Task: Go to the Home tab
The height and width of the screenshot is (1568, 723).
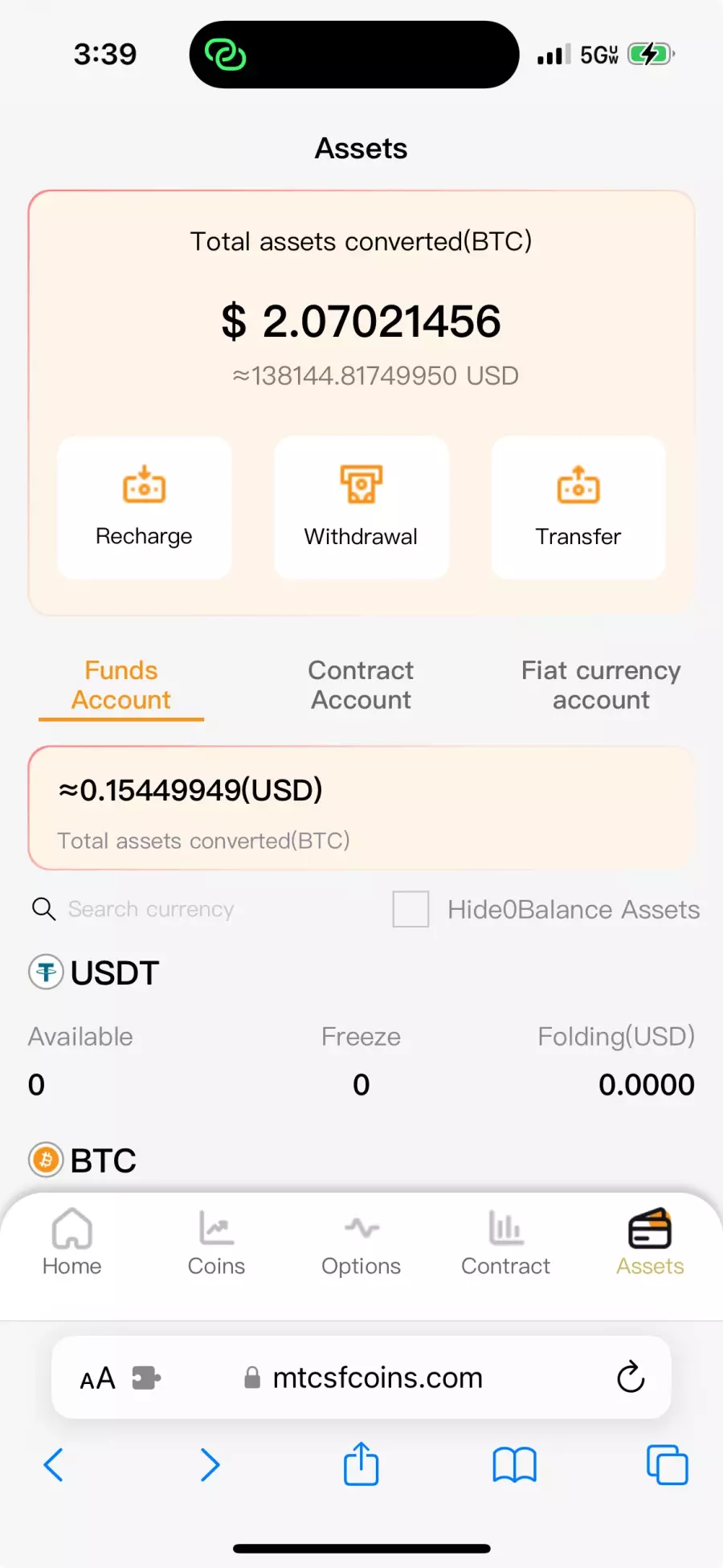Action: [x=72, y=1243]
